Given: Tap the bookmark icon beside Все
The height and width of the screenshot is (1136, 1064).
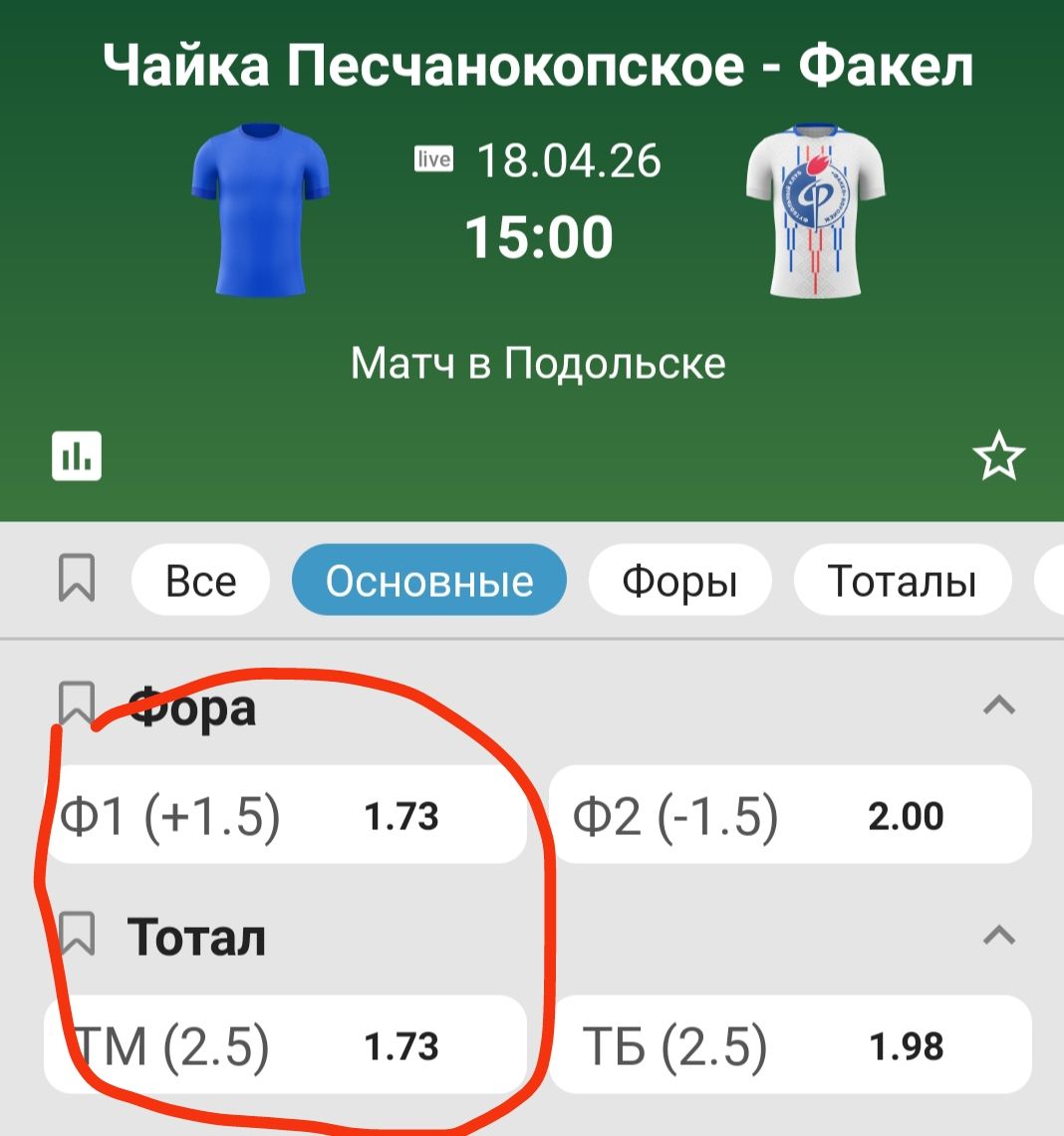Looking at the screenshot, I should 77,579.
